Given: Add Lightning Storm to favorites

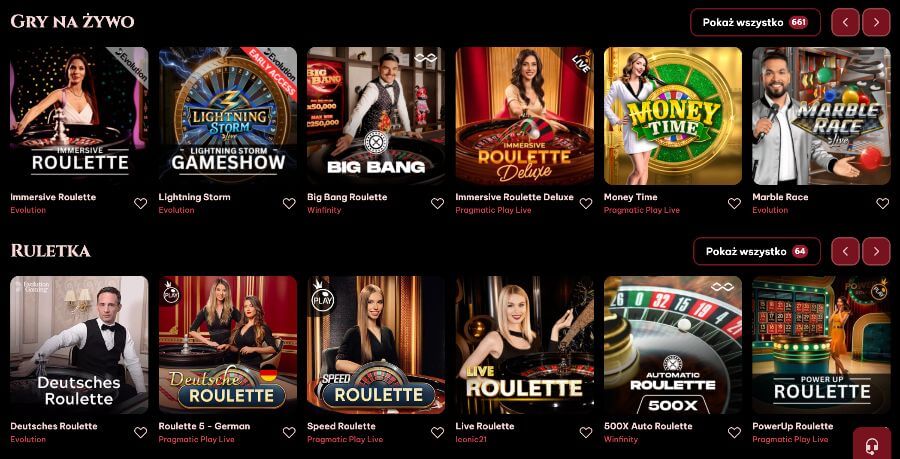Looking at the screenshot, I should pyautogui.click(x=289, y=203).
